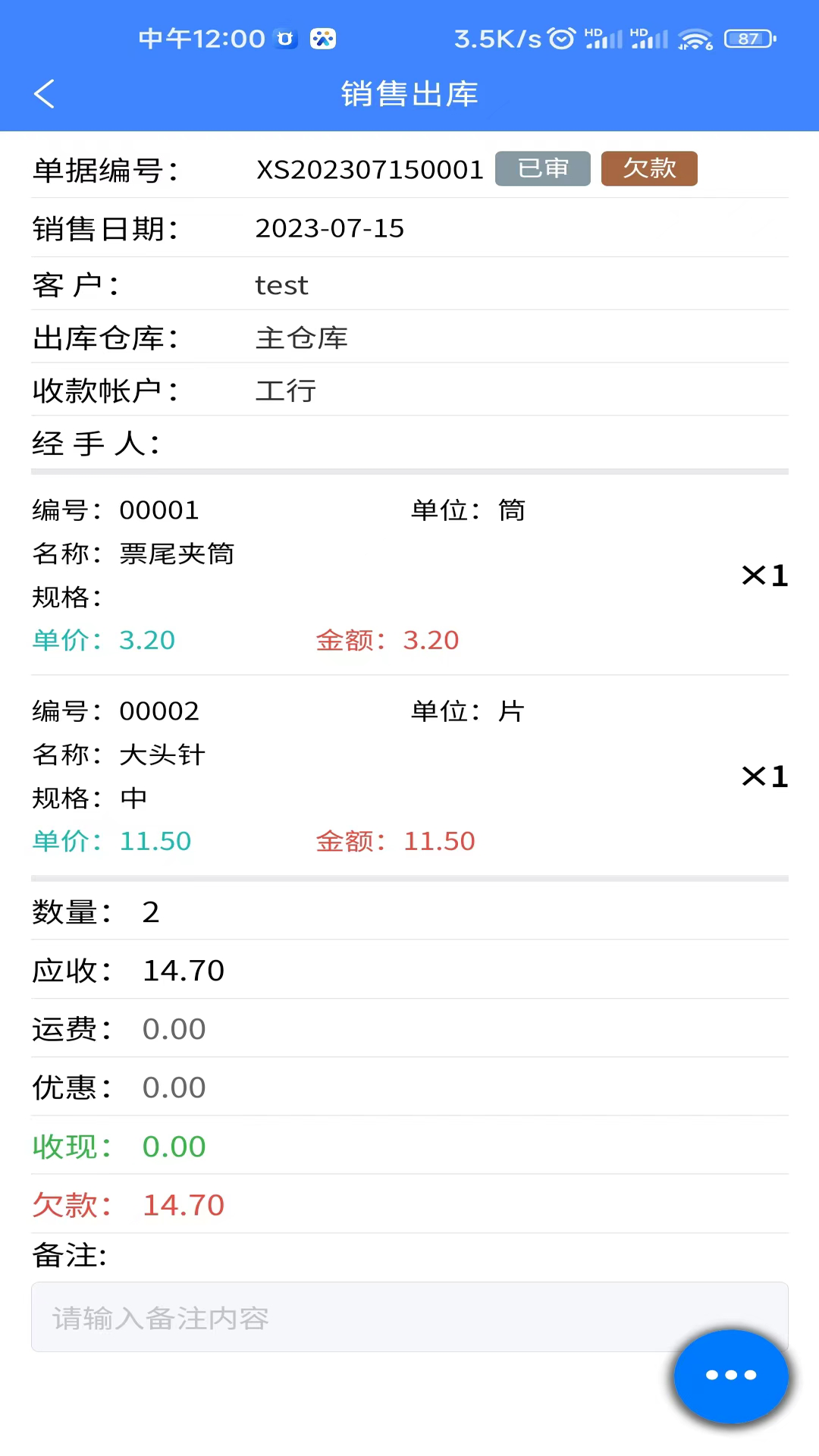Go back from the 销售出库 page
819x1456 pixels.
(45, 94)
